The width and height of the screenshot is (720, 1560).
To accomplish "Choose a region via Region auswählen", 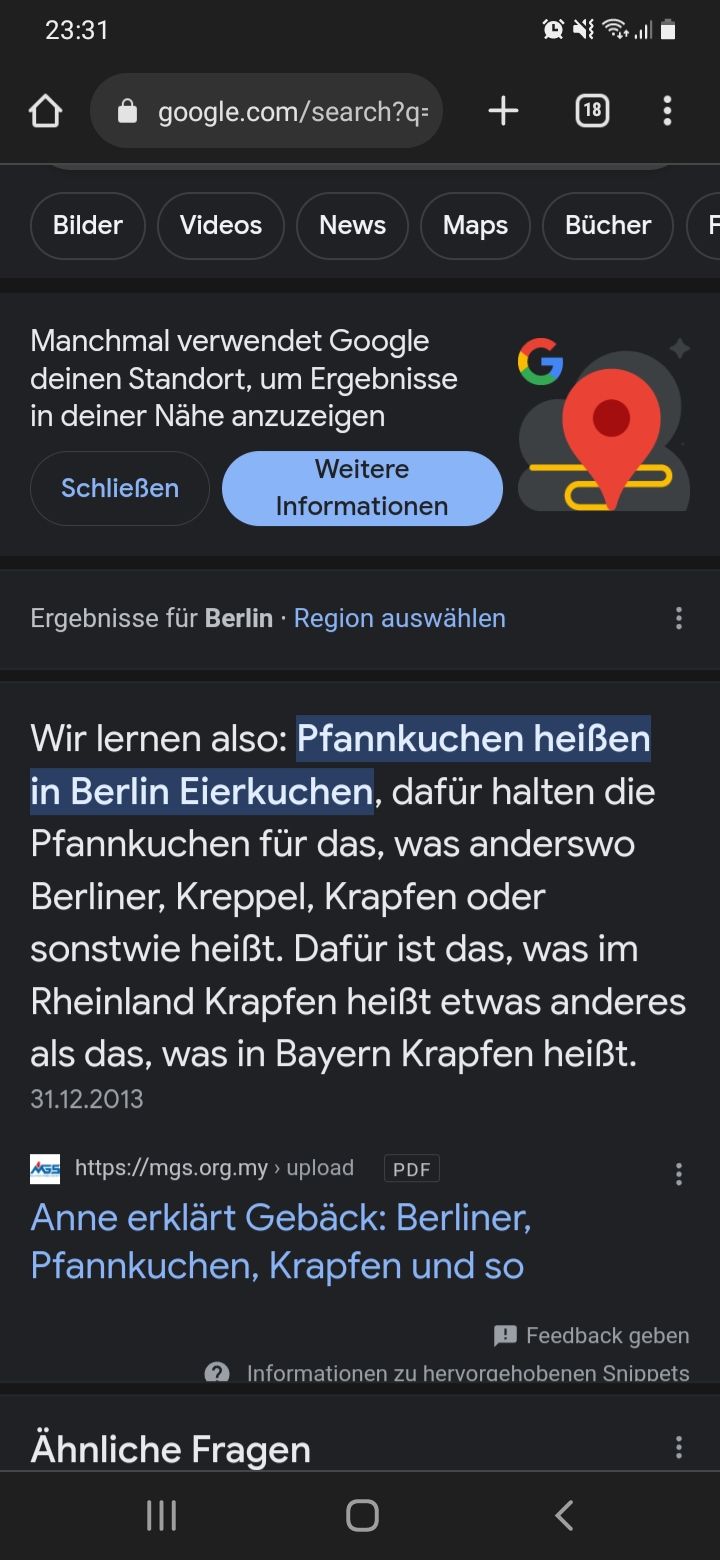I will click(399, 618).
